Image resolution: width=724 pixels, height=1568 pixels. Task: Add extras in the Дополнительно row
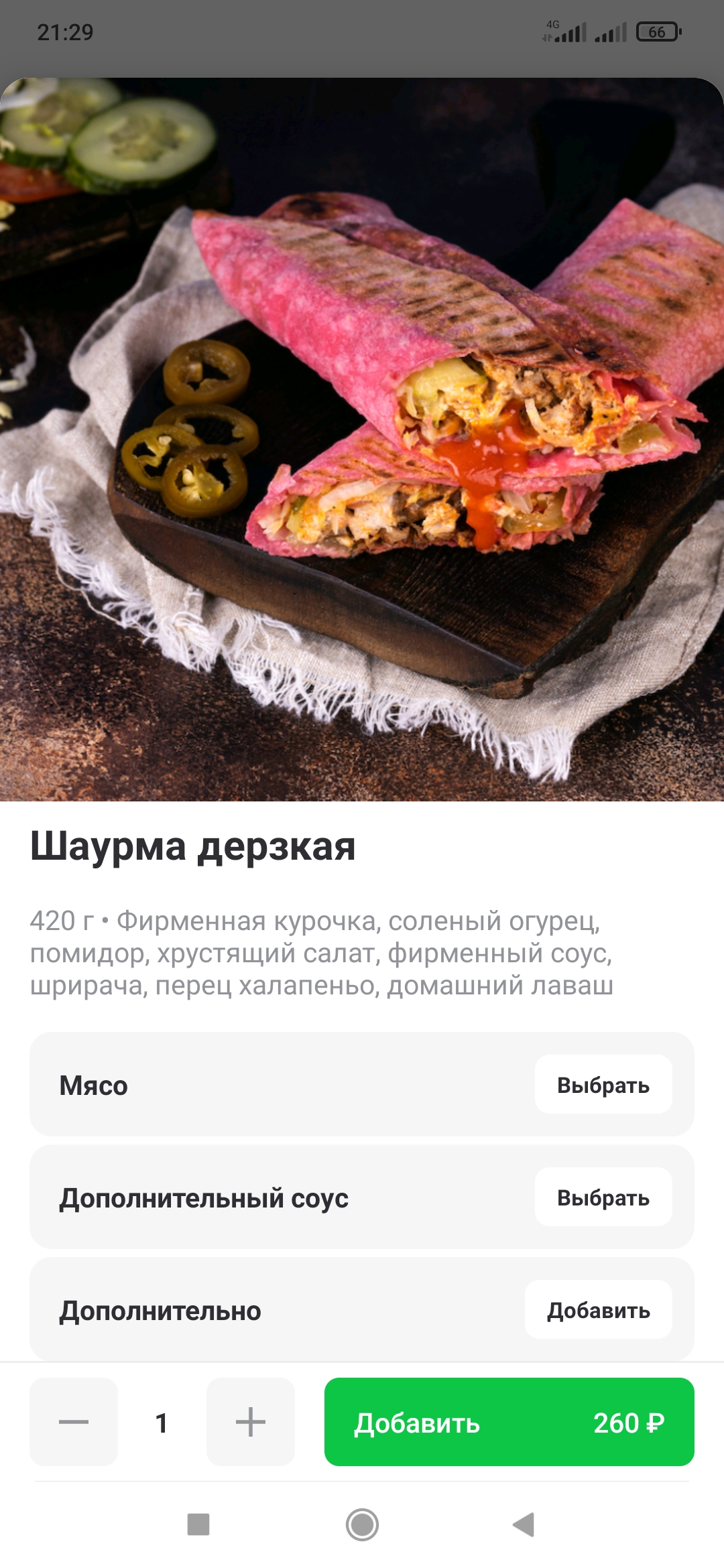click(x=598, y=1310)
